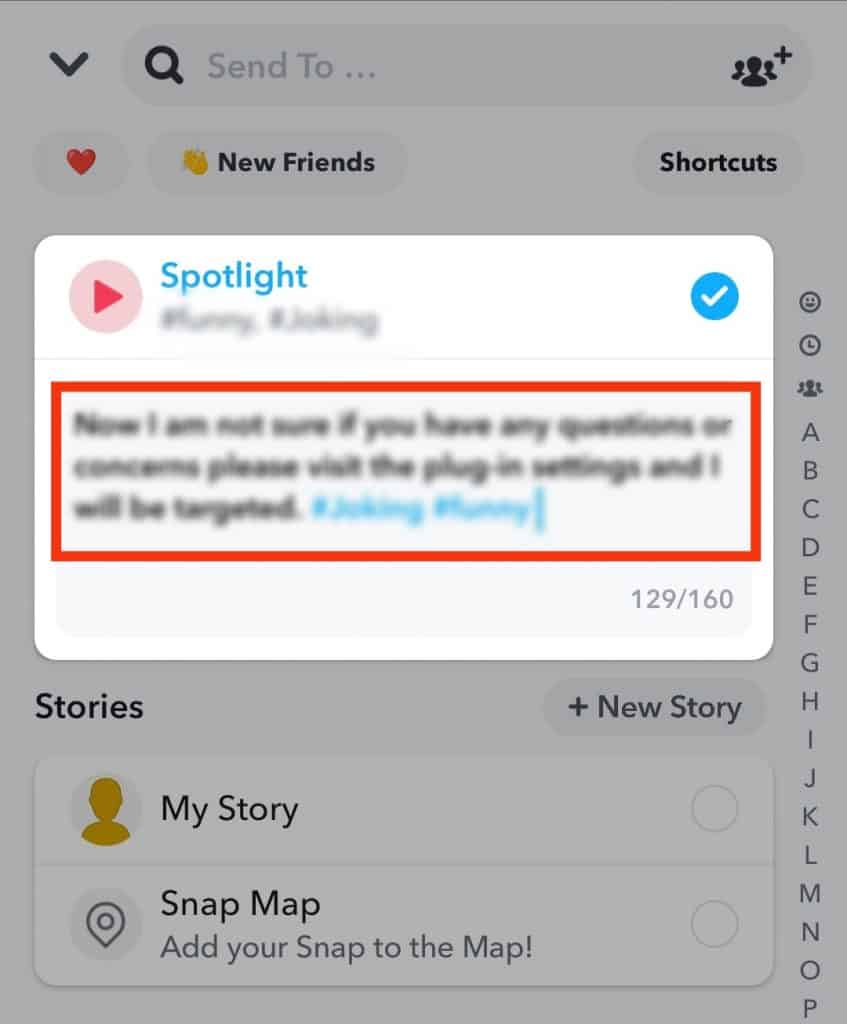Open Groups using the people icon on the sidebar
847x1024 pixels.
point(810,387)
